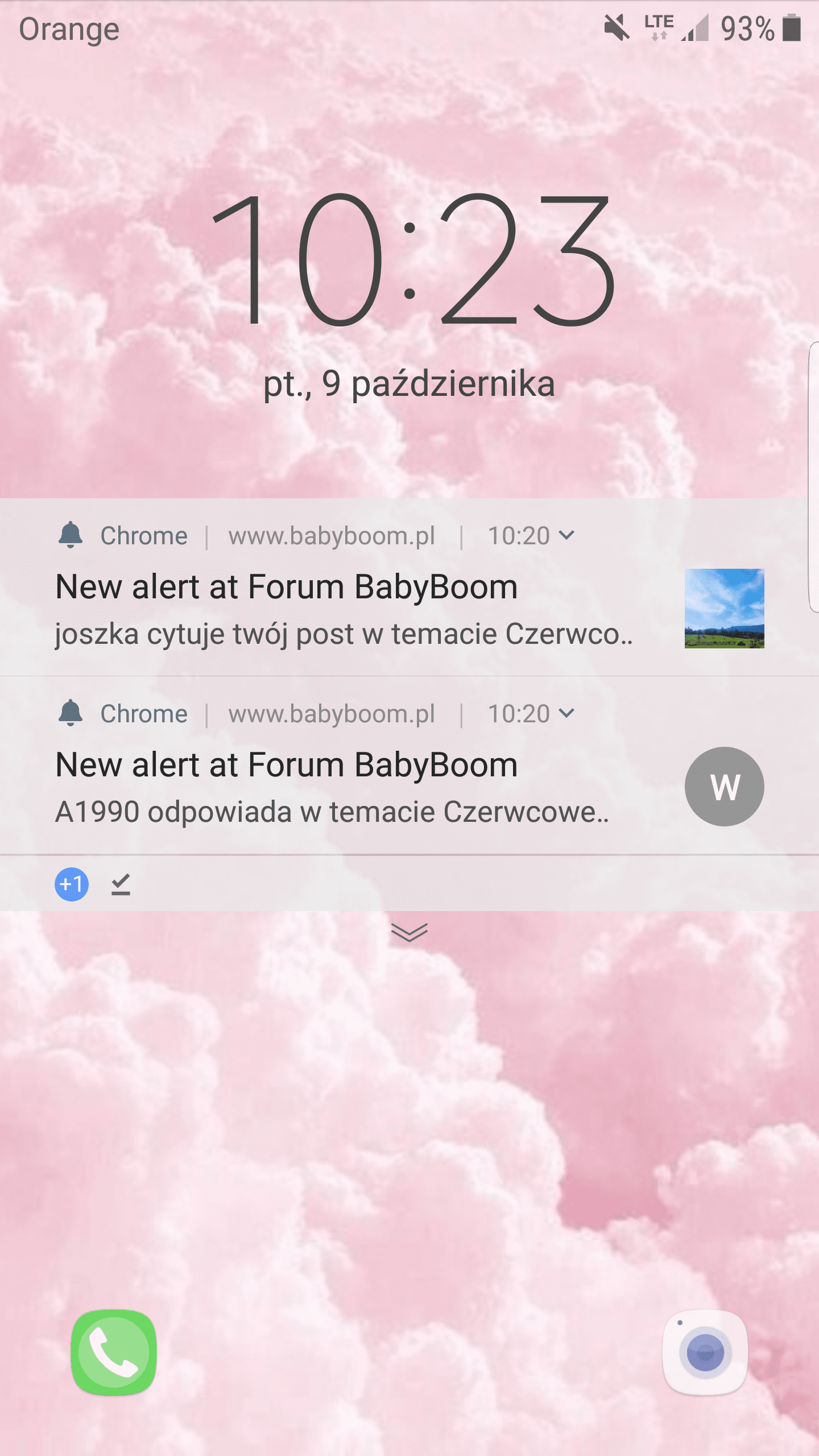
Task: Expand the notification list with double chevron
Action: [x=409, y=932]
